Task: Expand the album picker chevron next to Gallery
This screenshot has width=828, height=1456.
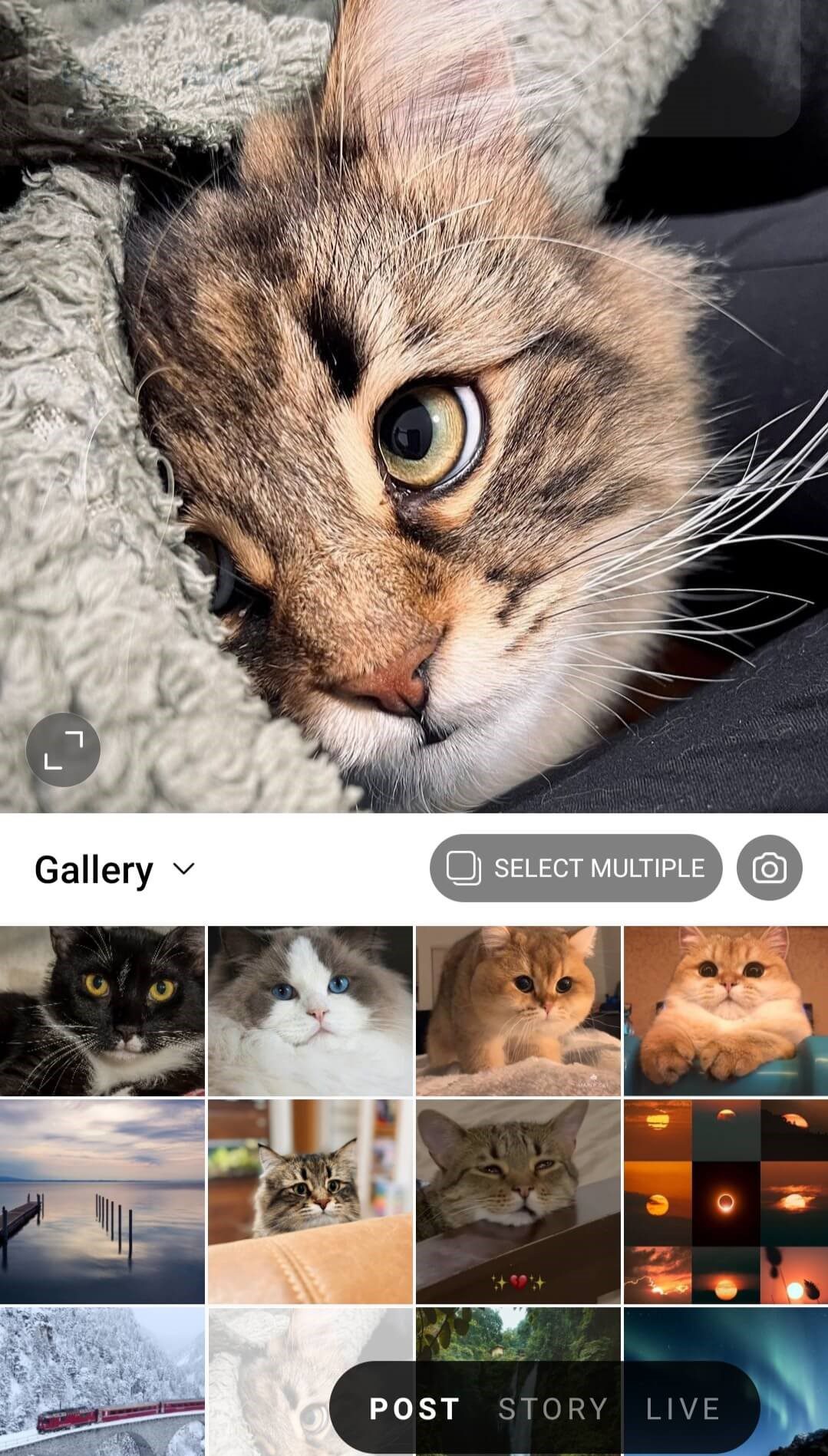Action: point(183,869)
